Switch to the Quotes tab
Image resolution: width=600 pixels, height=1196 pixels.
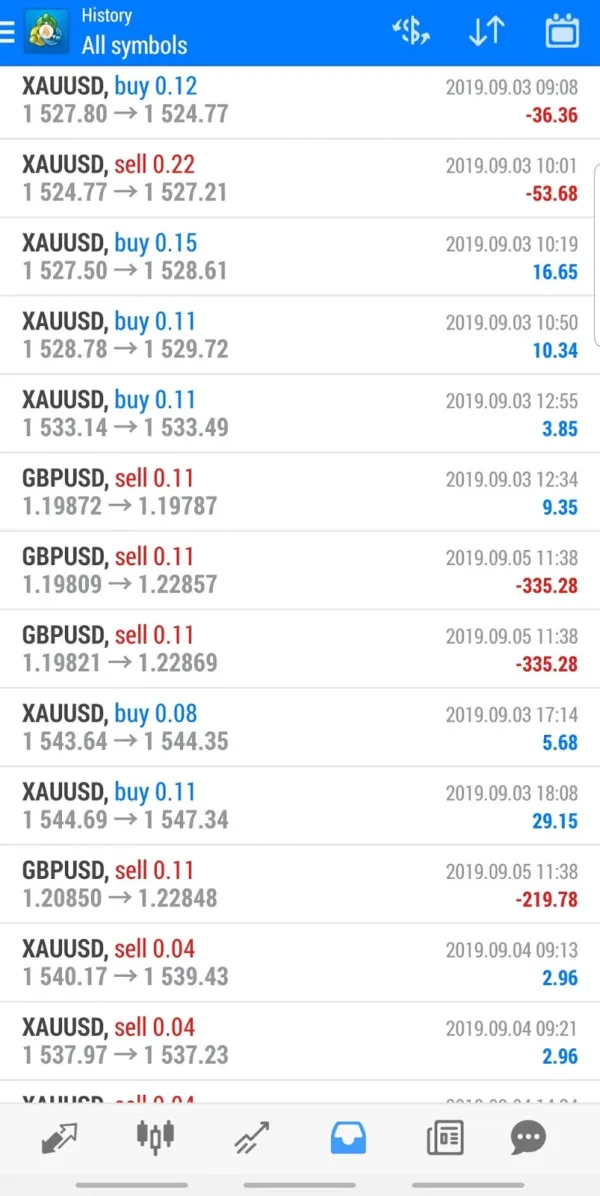[60, 1137]
